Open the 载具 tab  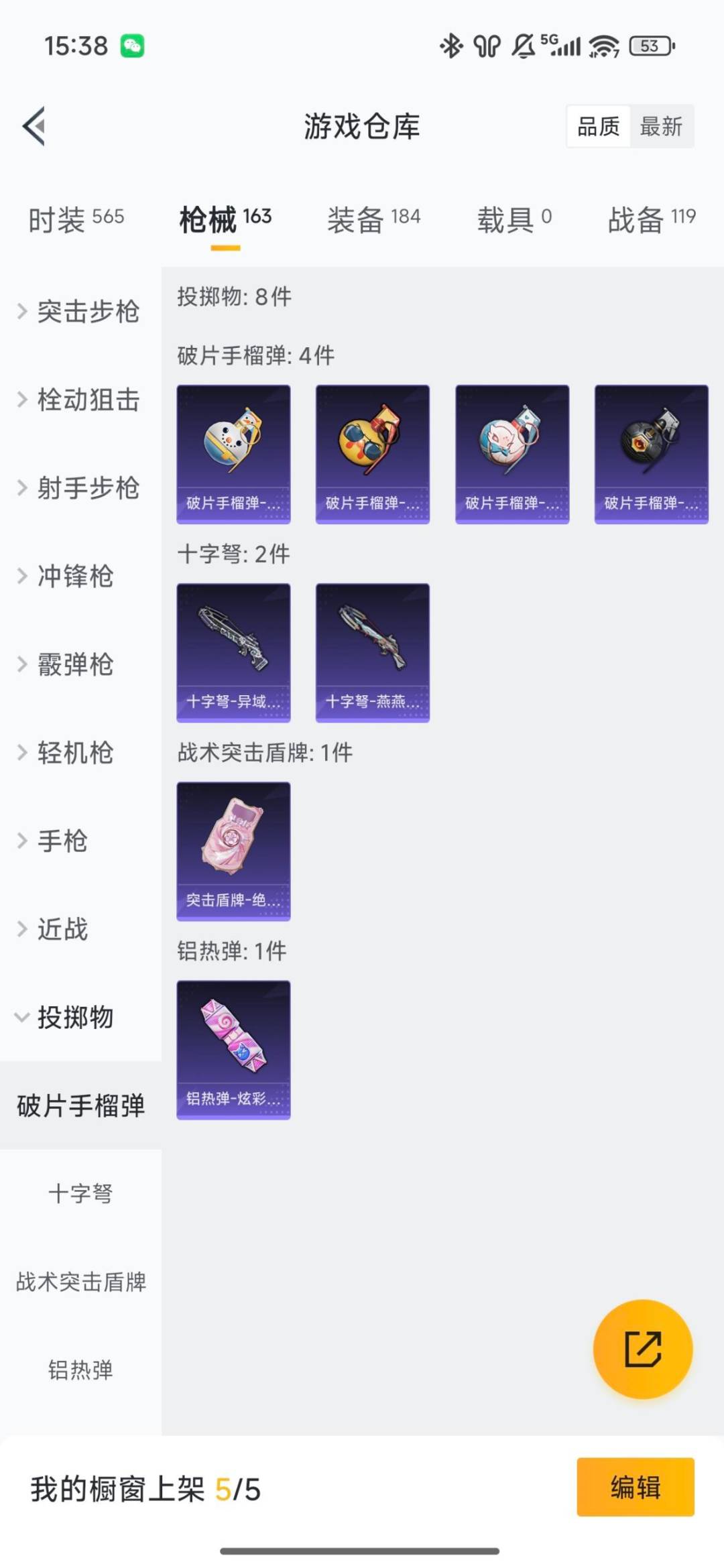pos(514,219)
